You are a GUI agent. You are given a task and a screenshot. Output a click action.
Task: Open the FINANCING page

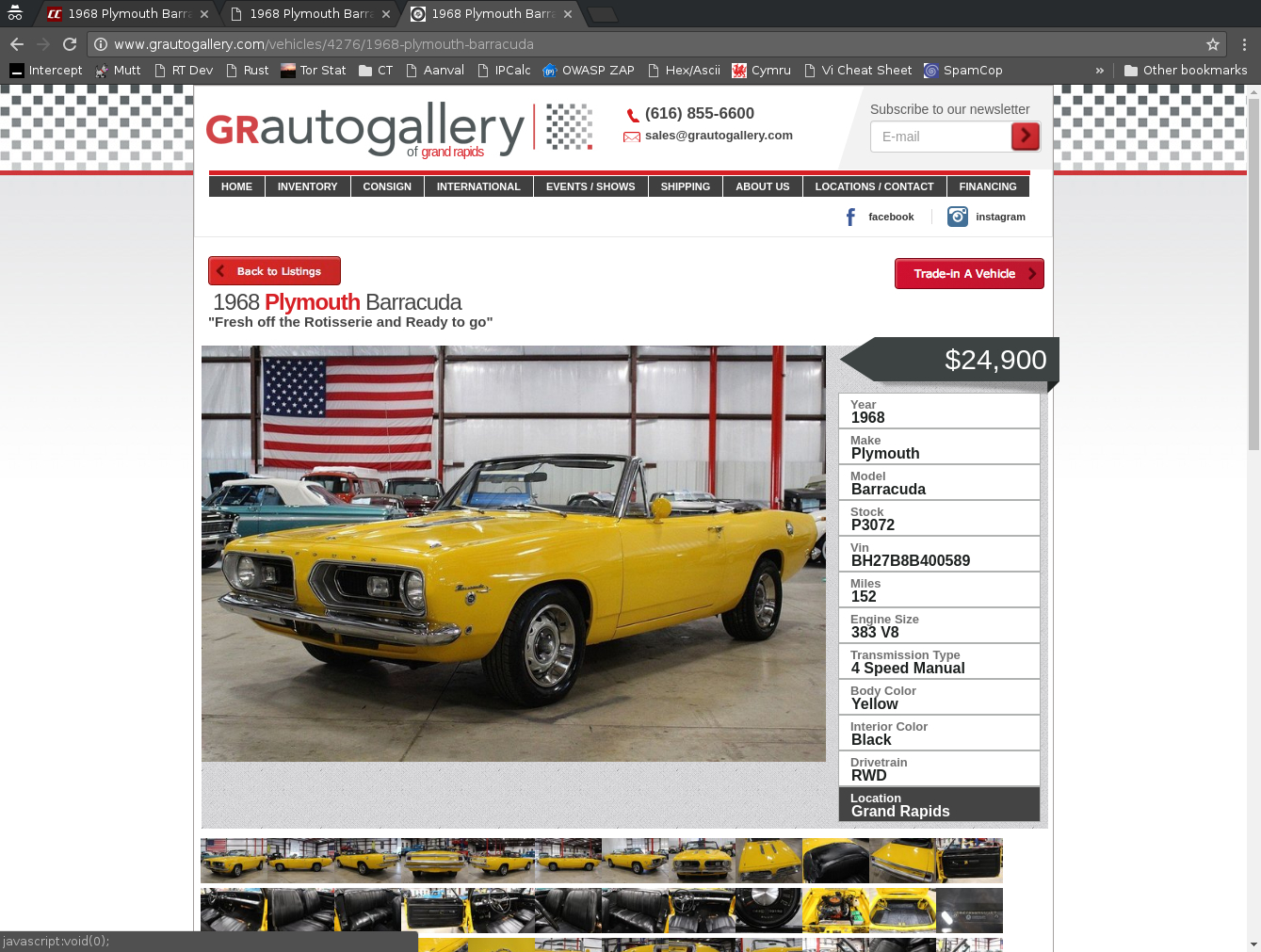987,186
